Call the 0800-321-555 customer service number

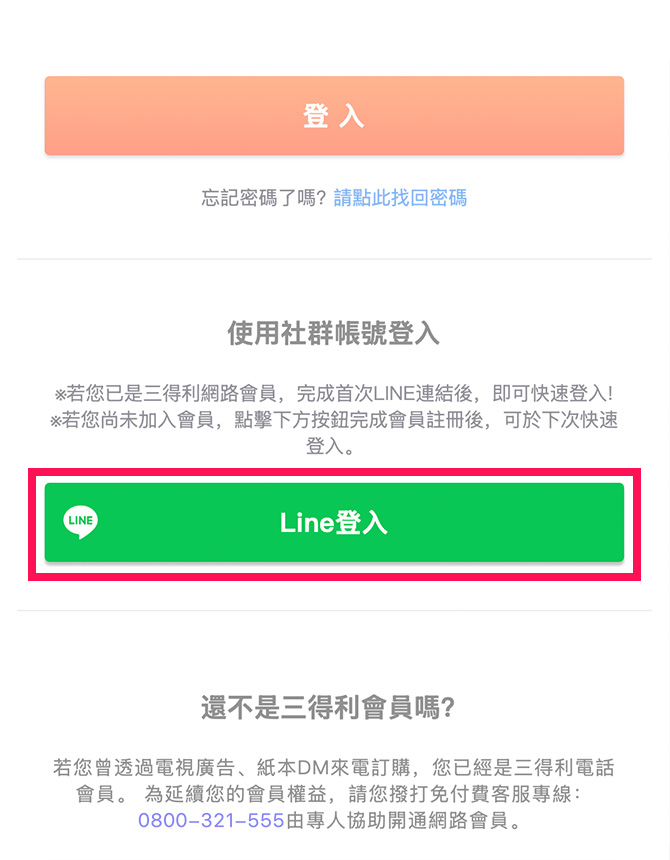click(x=211, y=822)
